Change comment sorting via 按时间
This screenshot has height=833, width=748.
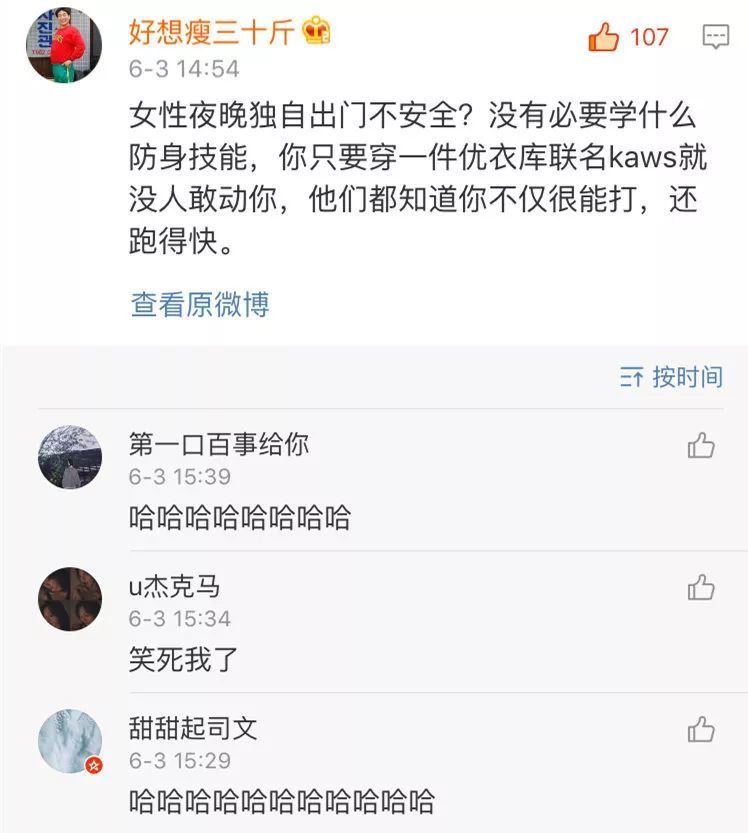[x=671, y=378]
